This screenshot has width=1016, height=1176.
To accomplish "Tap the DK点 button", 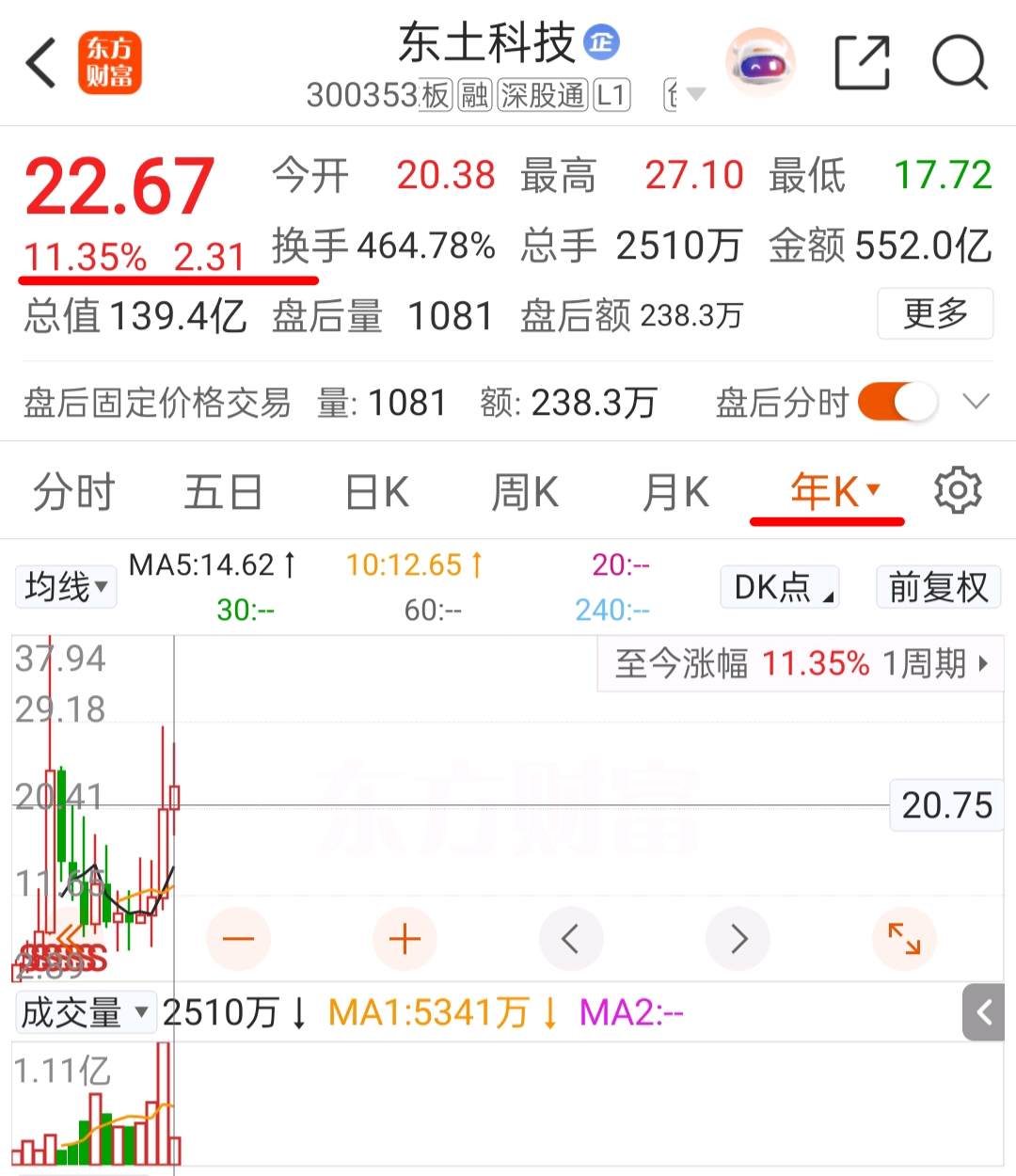I will 780,587.
